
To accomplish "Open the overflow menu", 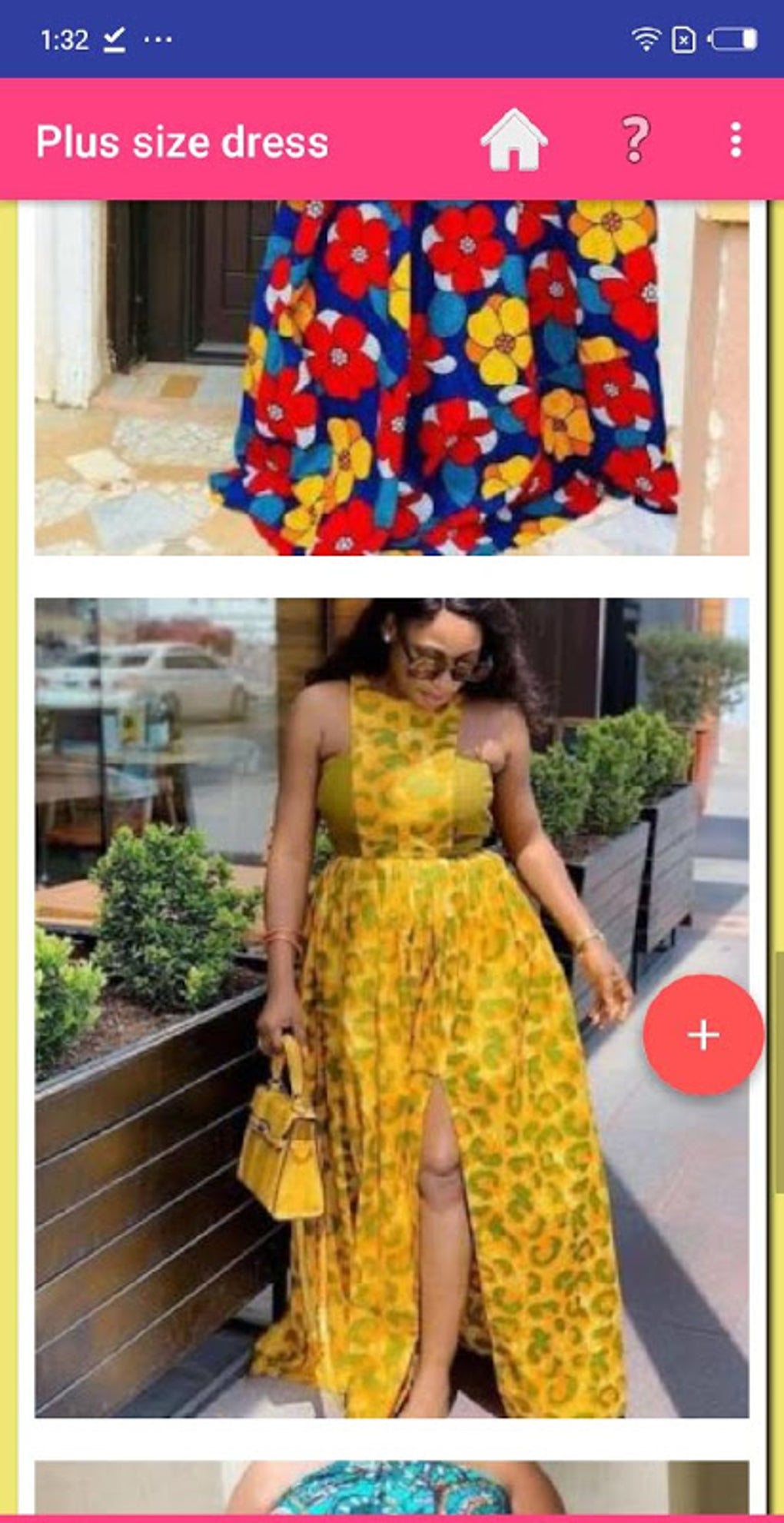I will click(x=736, y=140).
